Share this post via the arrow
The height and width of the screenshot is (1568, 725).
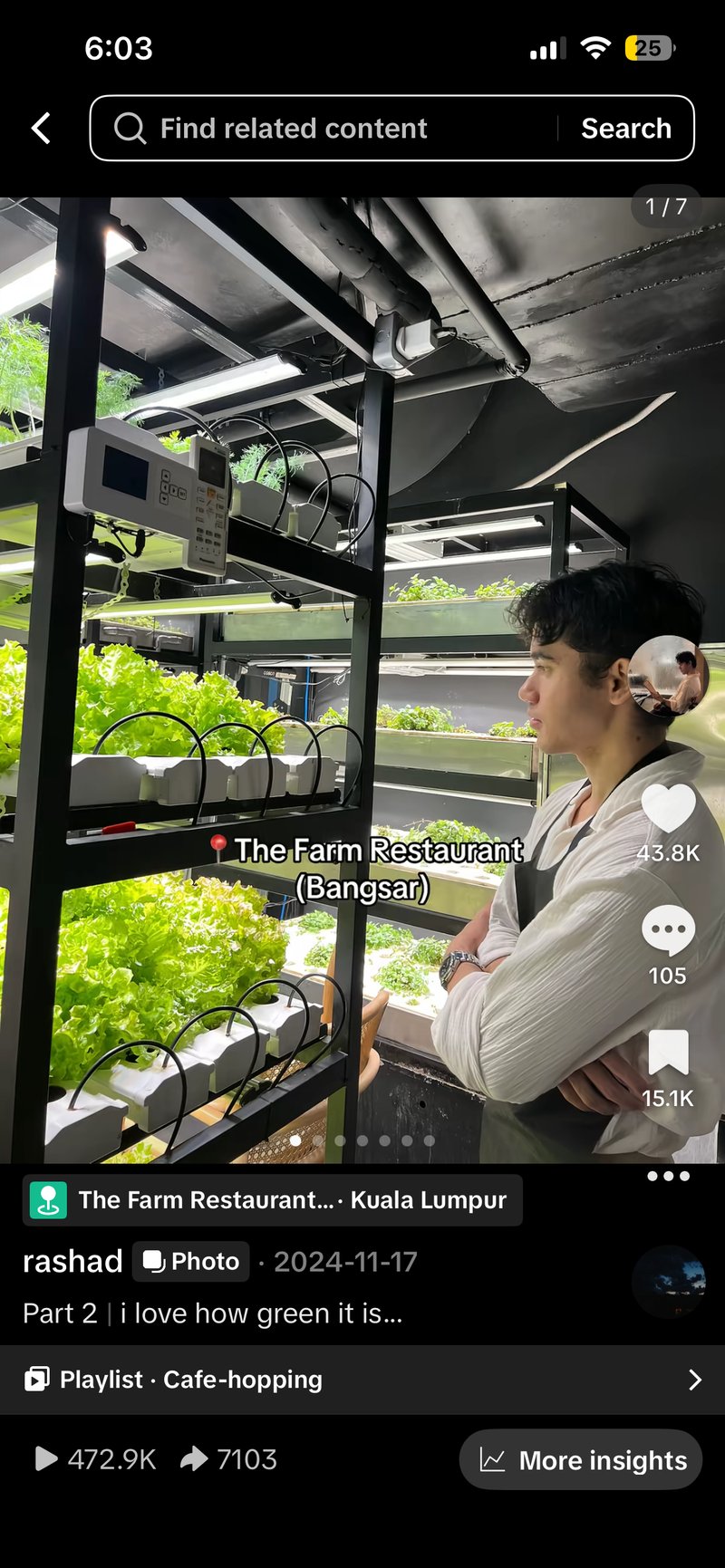pyautogui.click(x=195, y=1459)
